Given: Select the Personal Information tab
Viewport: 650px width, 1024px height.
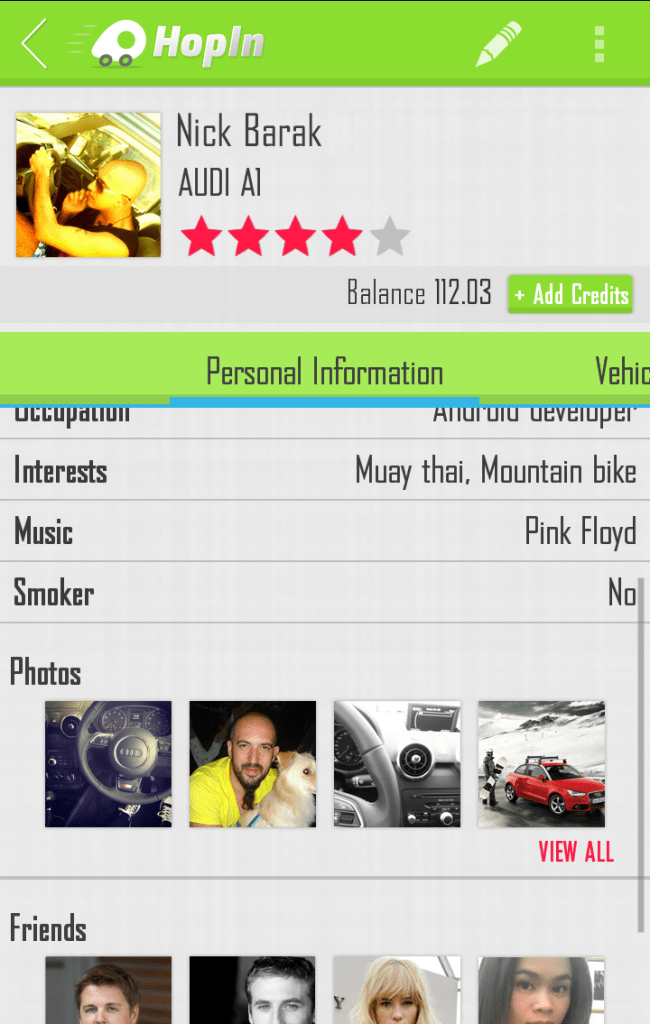Looking at the screenshot, I should 324,372.
